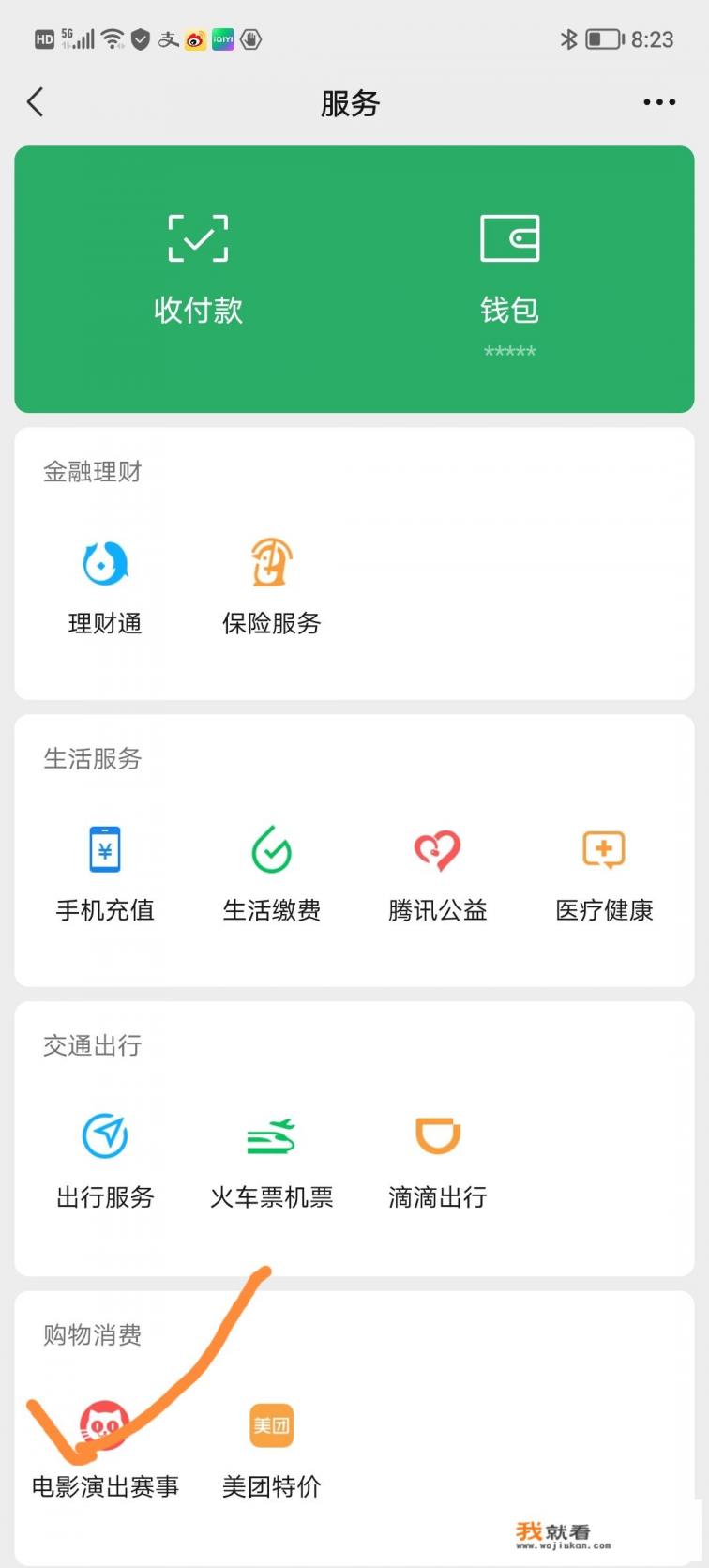709x1568 pixels.
Task: Open the 钱包 Wallet service
Action: tap(509, 267)
